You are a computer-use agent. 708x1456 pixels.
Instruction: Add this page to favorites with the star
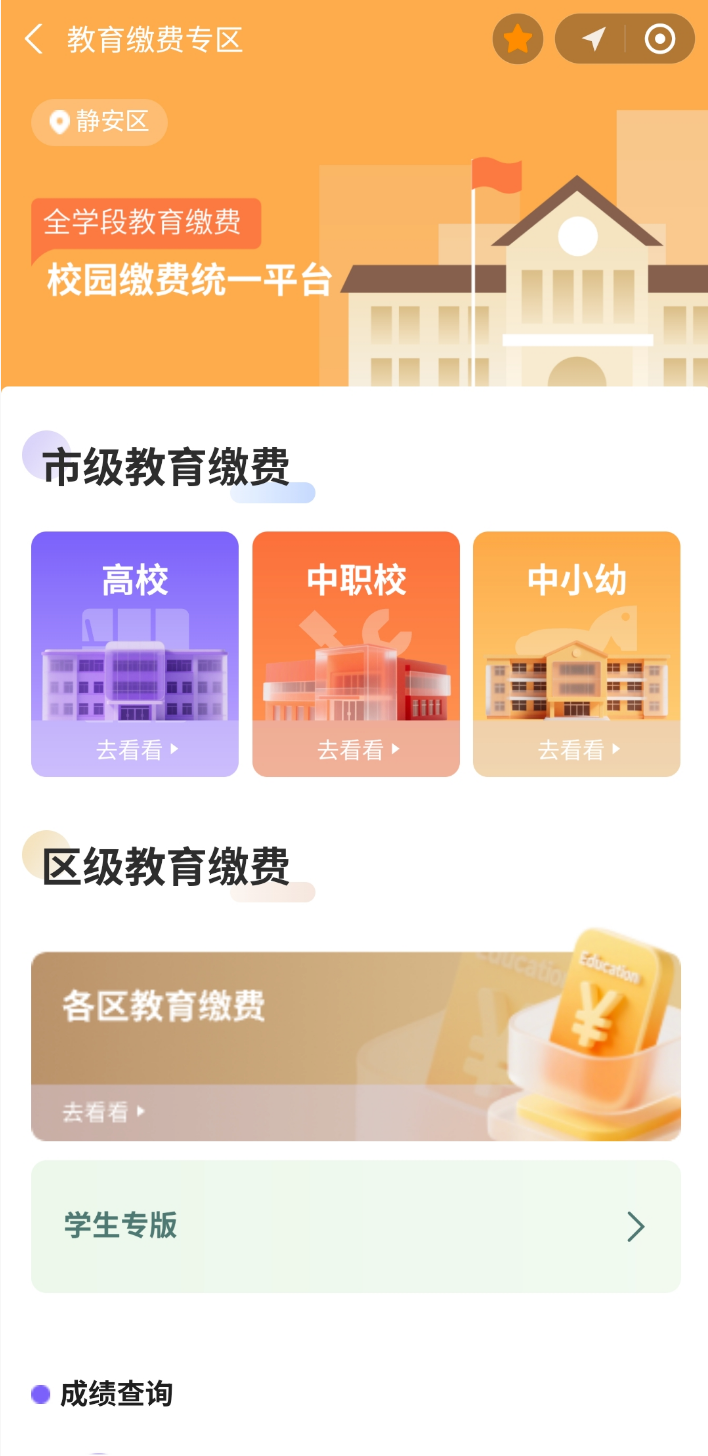517,40
